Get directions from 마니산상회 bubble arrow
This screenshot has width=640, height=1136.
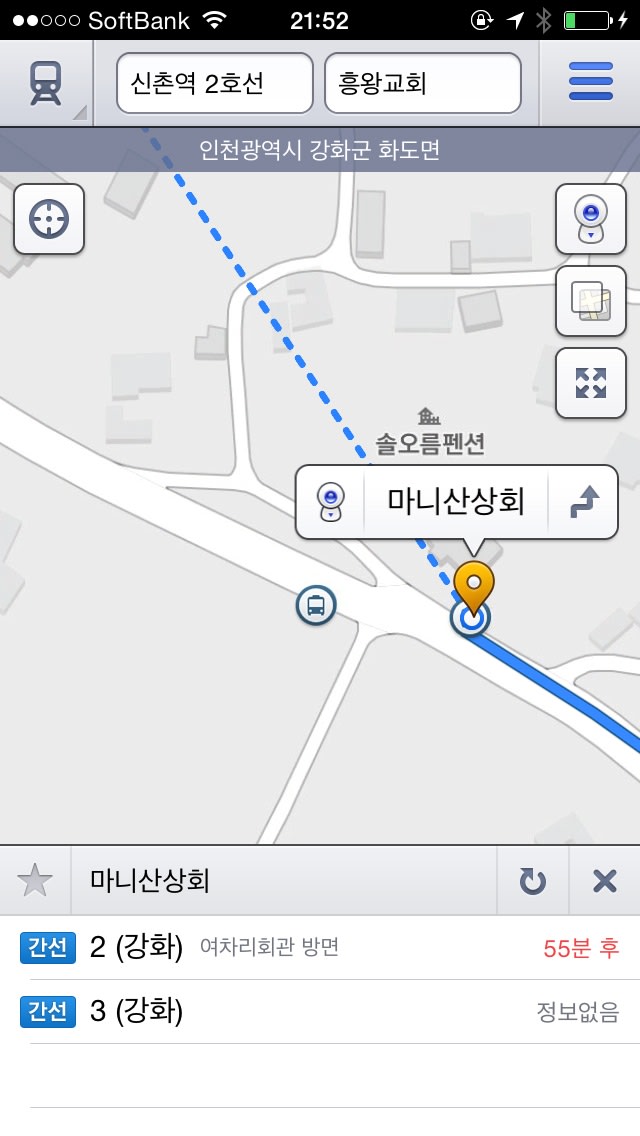click(583, 503)
